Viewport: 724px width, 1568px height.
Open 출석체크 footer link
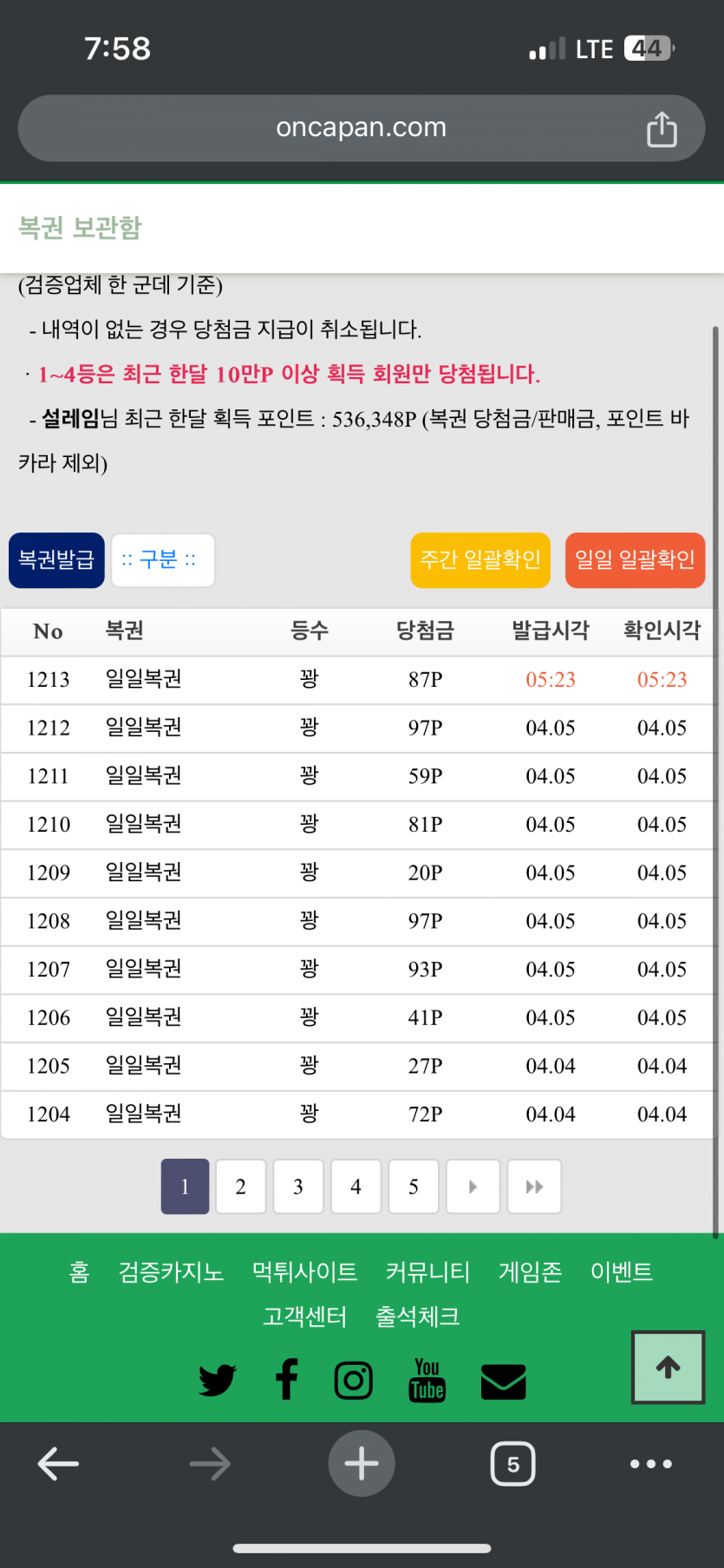pyautogui.click(x=417, y=1316)
